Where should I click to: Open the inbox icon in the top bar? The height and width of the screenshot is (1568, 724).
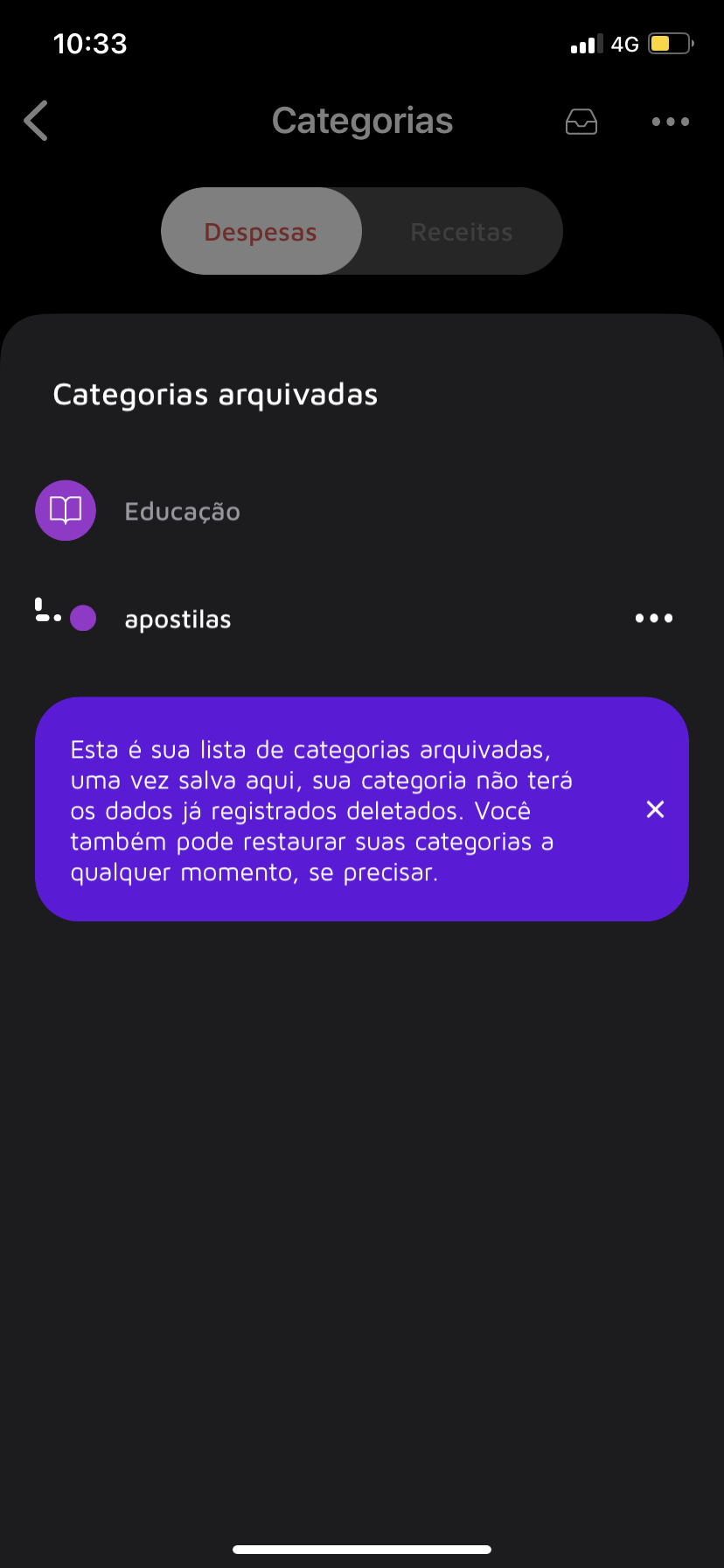(581, 122)
